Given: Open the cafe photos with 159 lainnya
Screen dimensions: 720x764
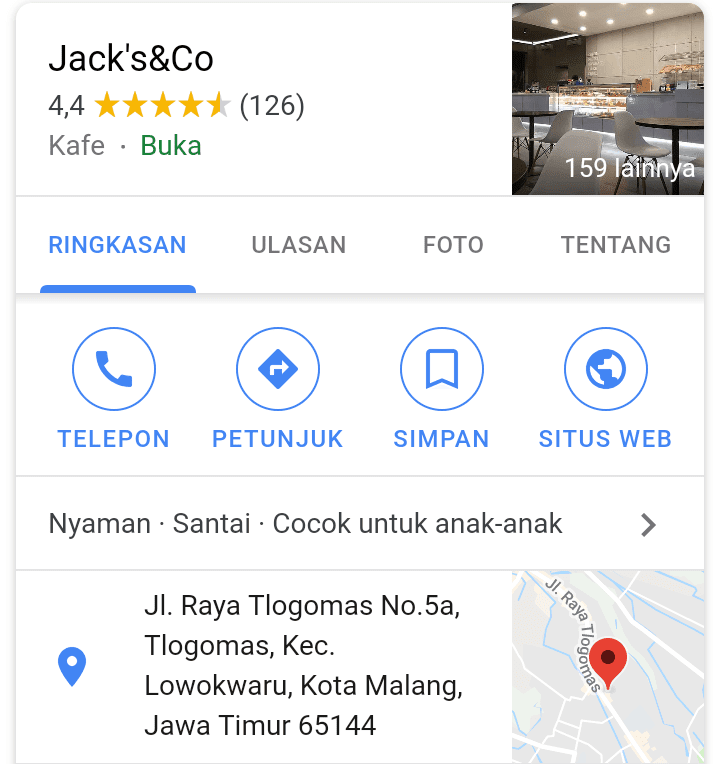Looking at the screenshot, I should click(x=607, y=99).
